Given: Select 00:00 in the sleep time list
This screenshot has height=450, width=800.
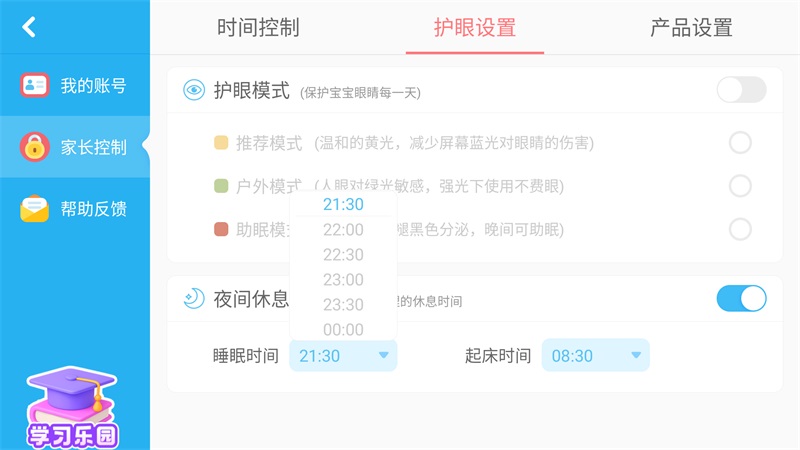Looking at the screenshot, I should pos(343,330).
